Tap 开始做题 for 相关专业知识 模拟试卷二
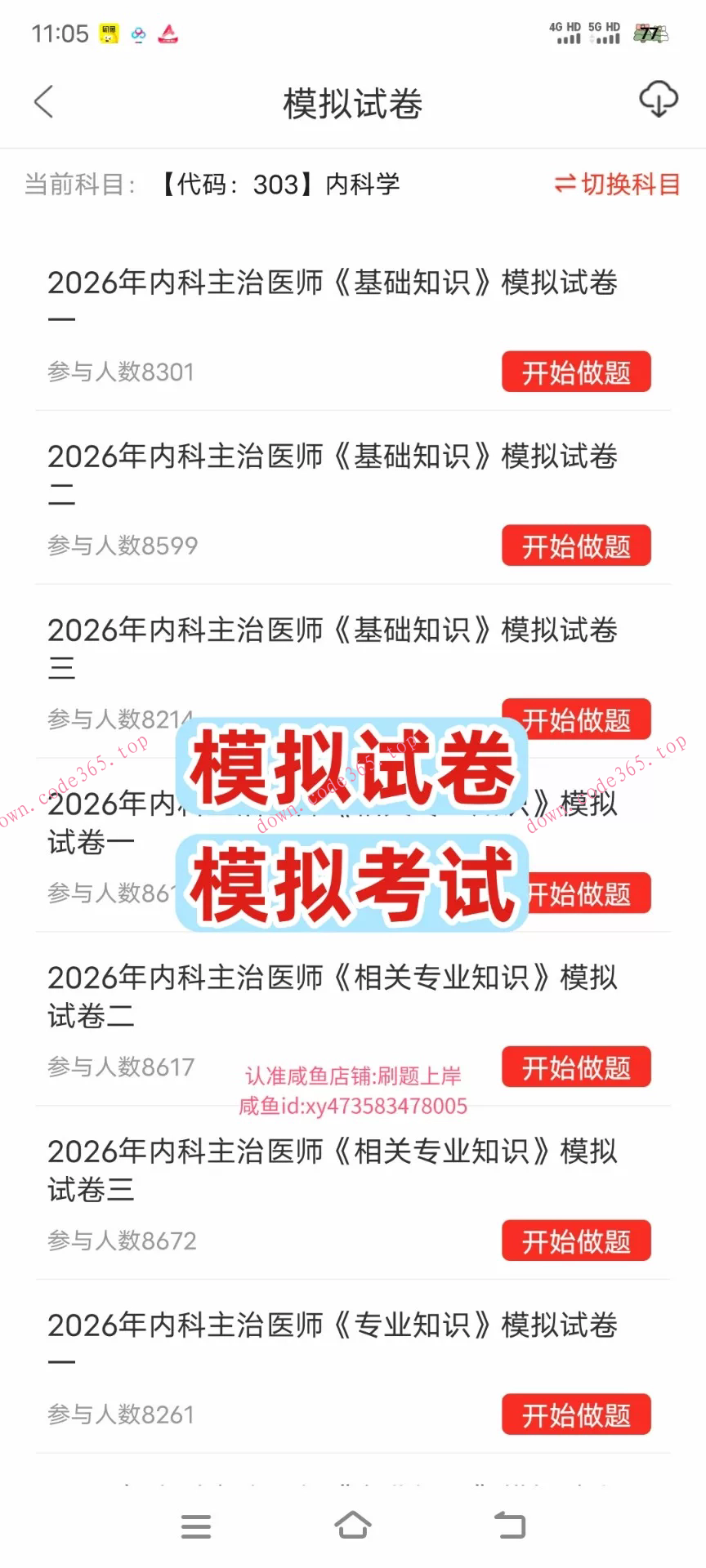Viewport: 706px width, 1568px height. click(576, 1067)
